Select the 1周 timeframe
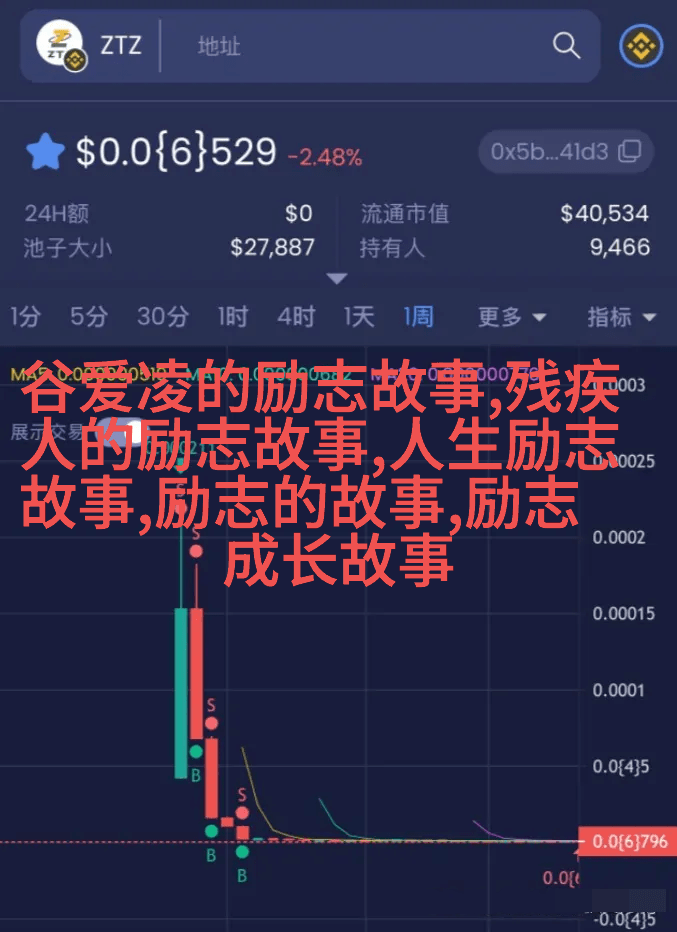The width and height of the screenshot is (677, 932). point(419,317)
